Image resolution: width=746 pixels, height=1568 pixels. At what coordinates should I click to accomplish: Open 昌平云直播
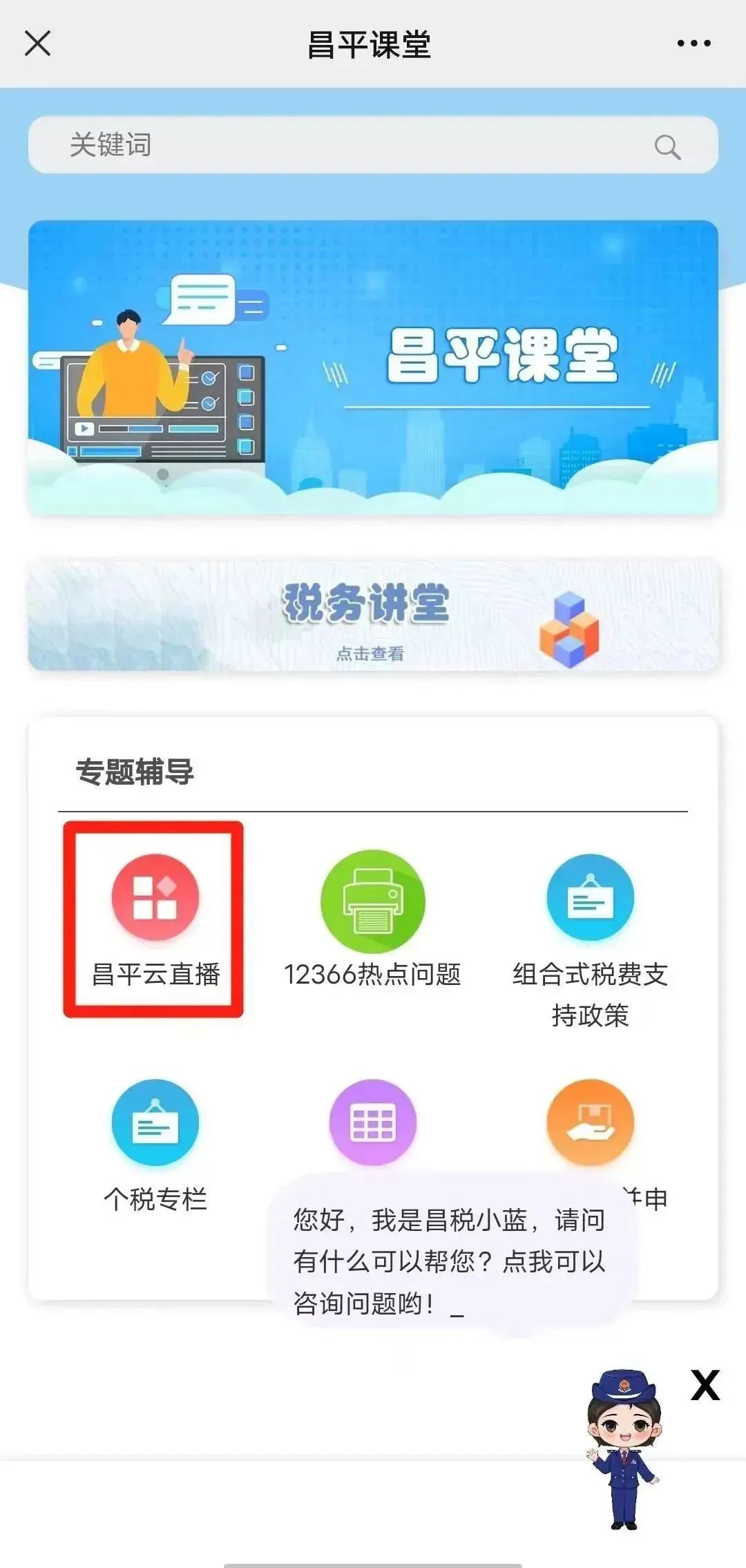click(x=155, y=919)
